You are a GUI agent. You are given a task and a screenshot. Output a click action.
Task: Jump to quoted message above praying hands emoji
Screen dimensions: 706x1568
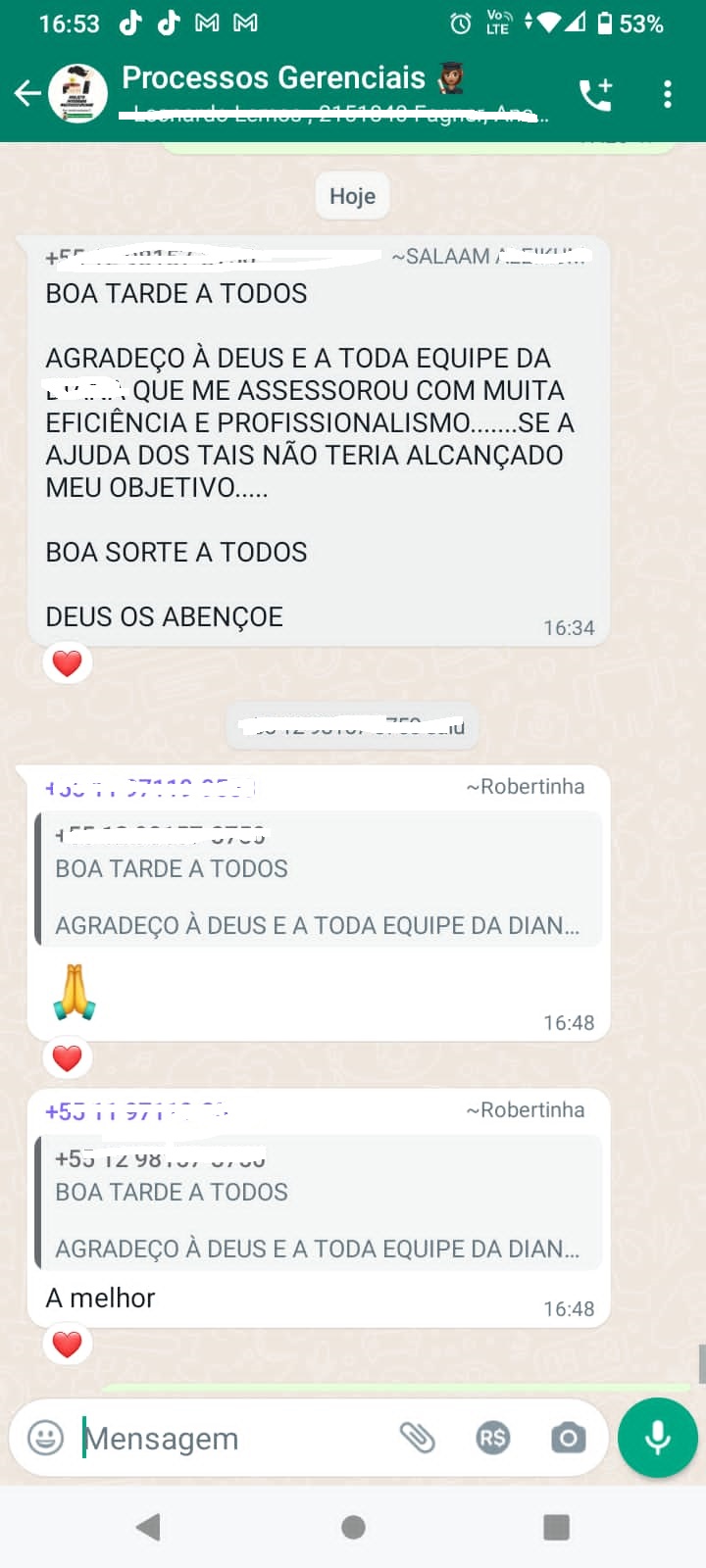tap(319, 880)
